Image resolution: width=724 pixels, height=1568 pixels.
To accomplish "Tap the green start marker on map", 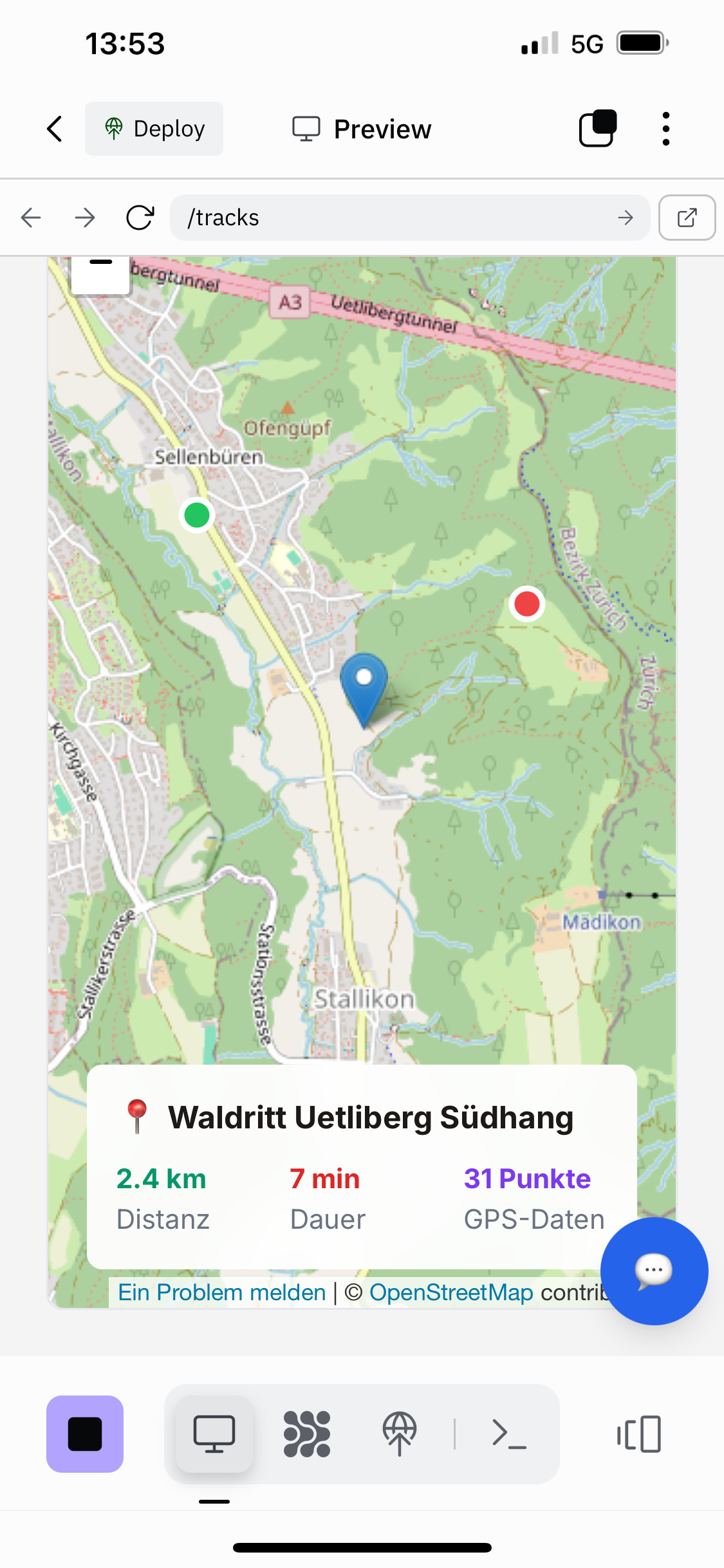I will click(x=197, y=515).
